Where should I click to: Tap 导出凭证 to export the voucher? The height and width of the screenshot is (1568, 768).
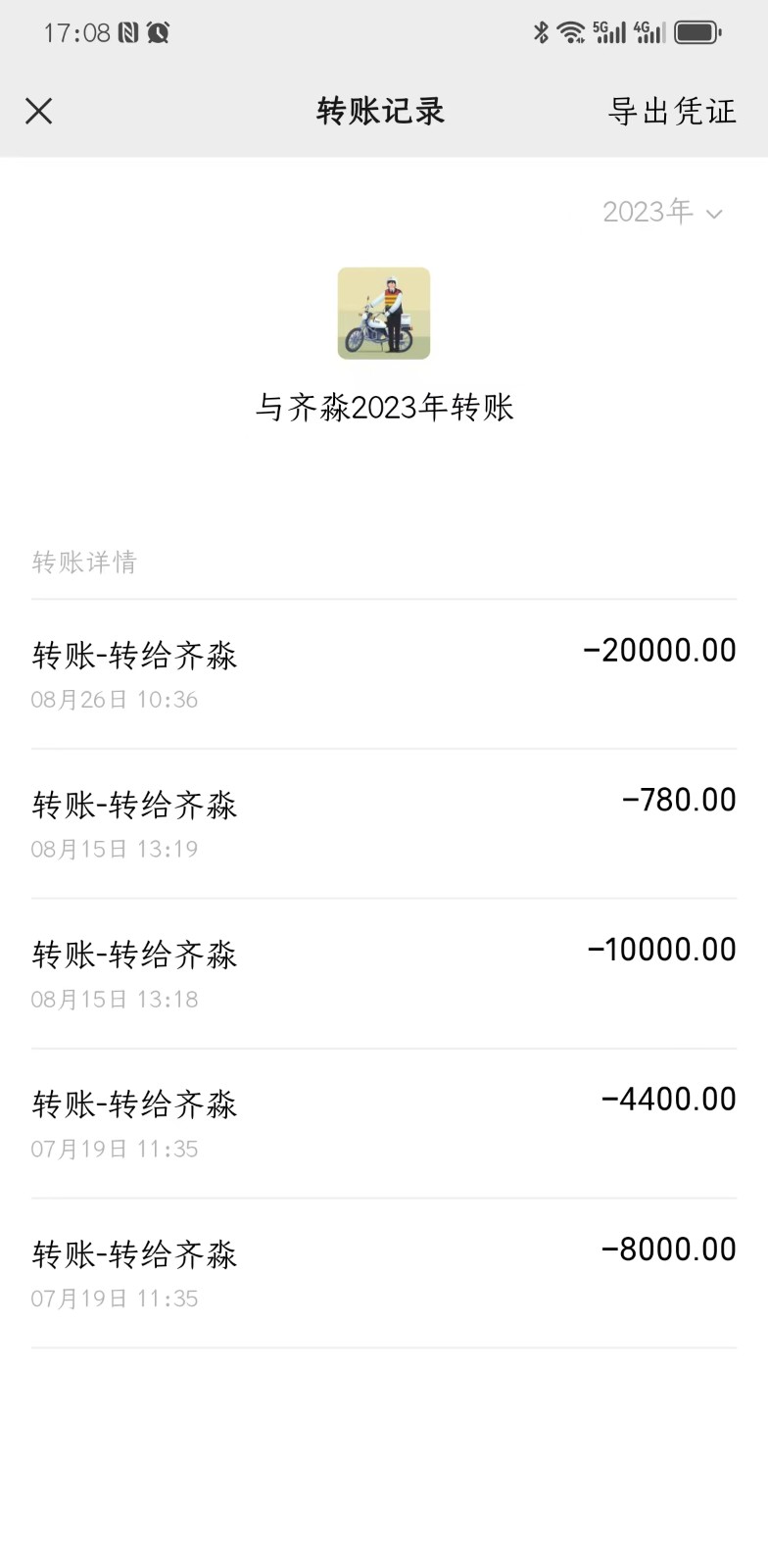click(x=671, y=111)
